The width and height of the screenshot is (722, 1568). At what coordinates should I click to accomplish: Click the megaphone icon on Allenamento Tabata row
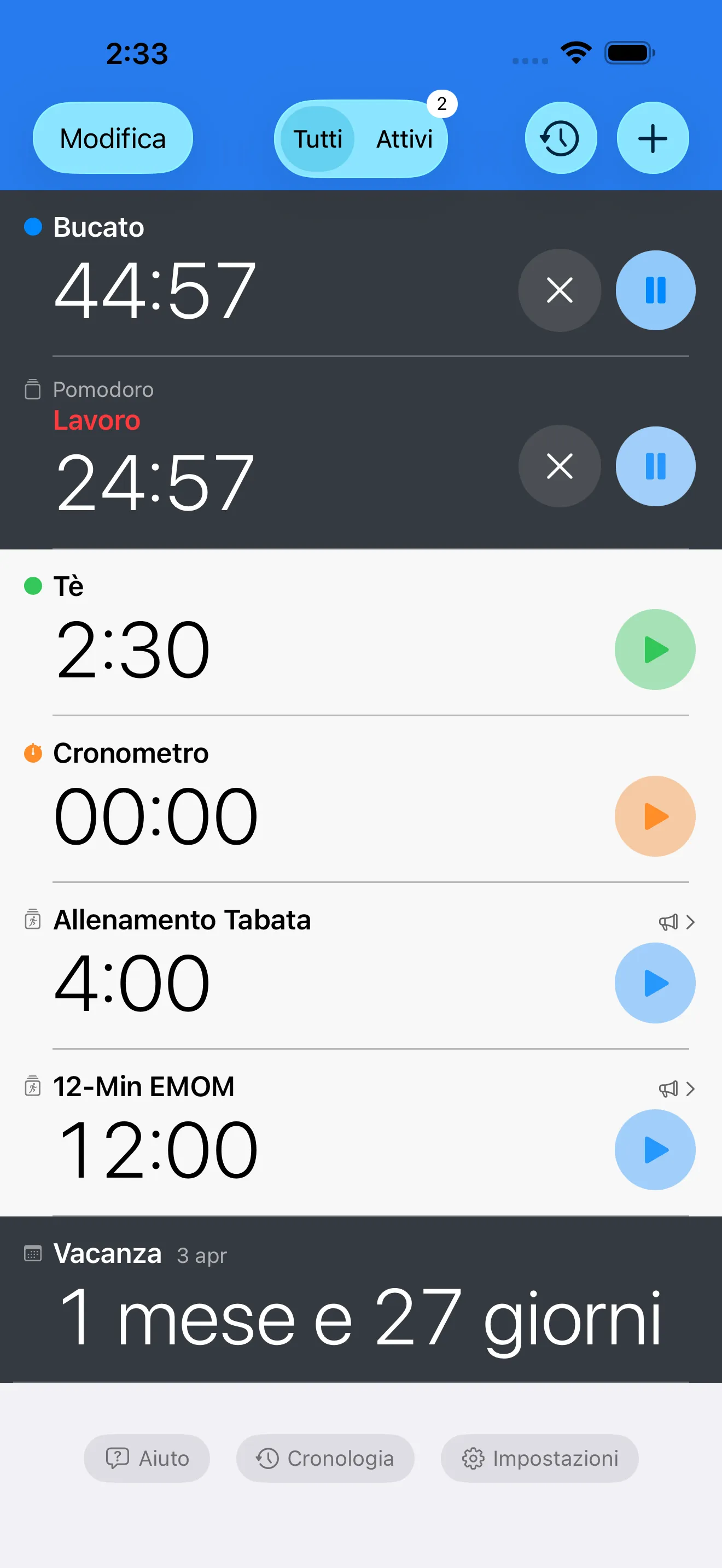point(668,922)
